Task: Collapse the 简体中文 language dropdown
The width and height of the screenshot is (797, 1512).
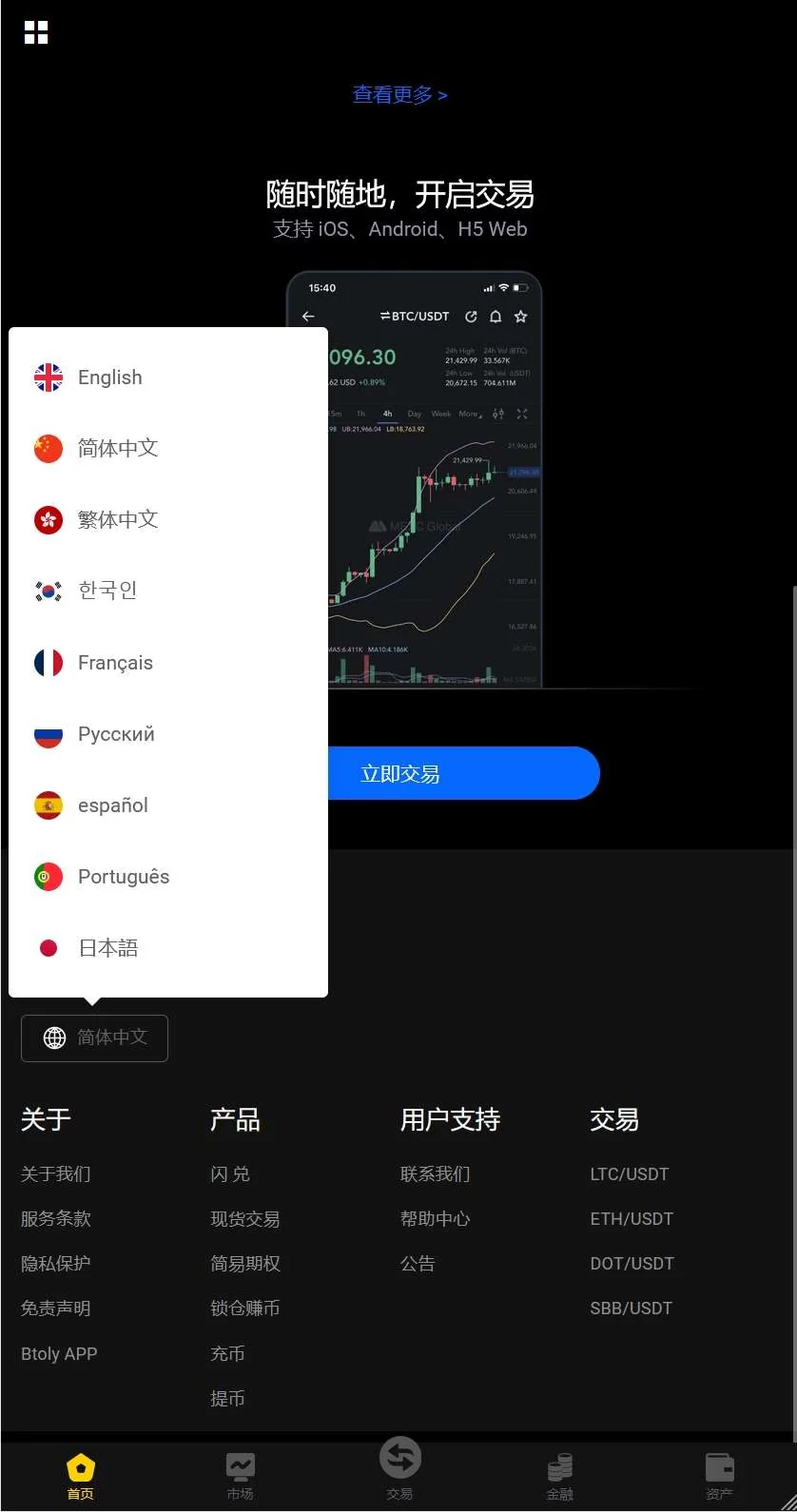Action: [x=95, y=1037]
